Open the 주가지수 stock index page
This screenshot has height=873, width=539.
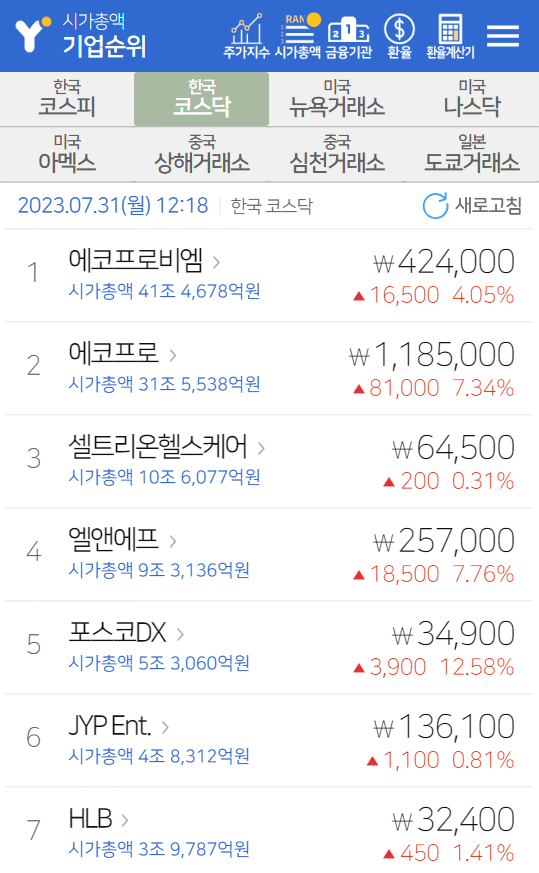[247, 37]
